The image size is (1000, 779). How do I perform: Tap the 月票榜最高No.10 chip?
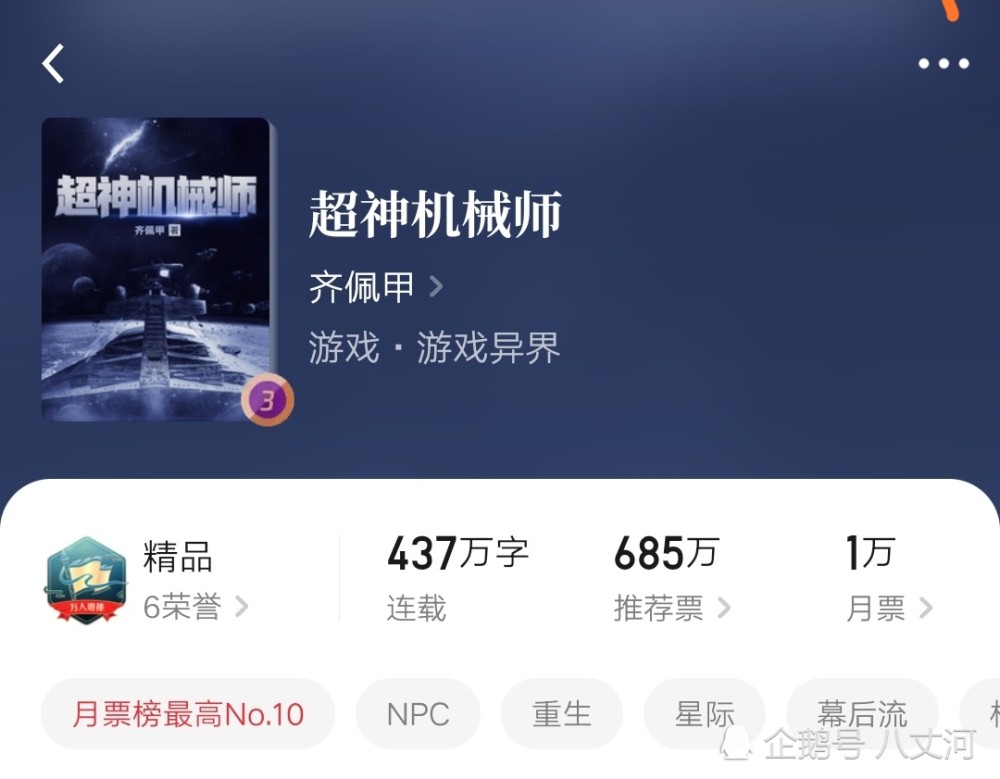pyautogui.click(x=188, y=714)
